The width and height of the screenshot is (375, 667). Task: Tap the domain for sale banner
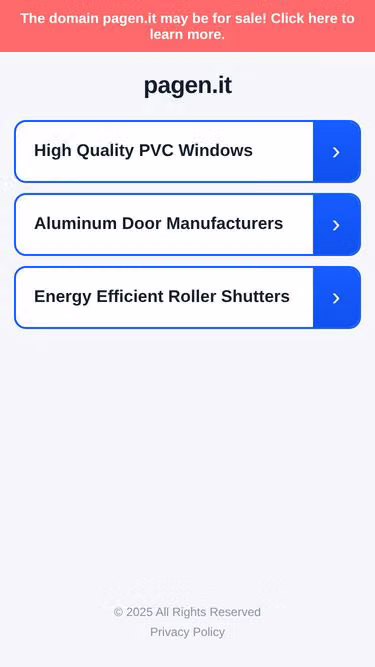point(188,26)
